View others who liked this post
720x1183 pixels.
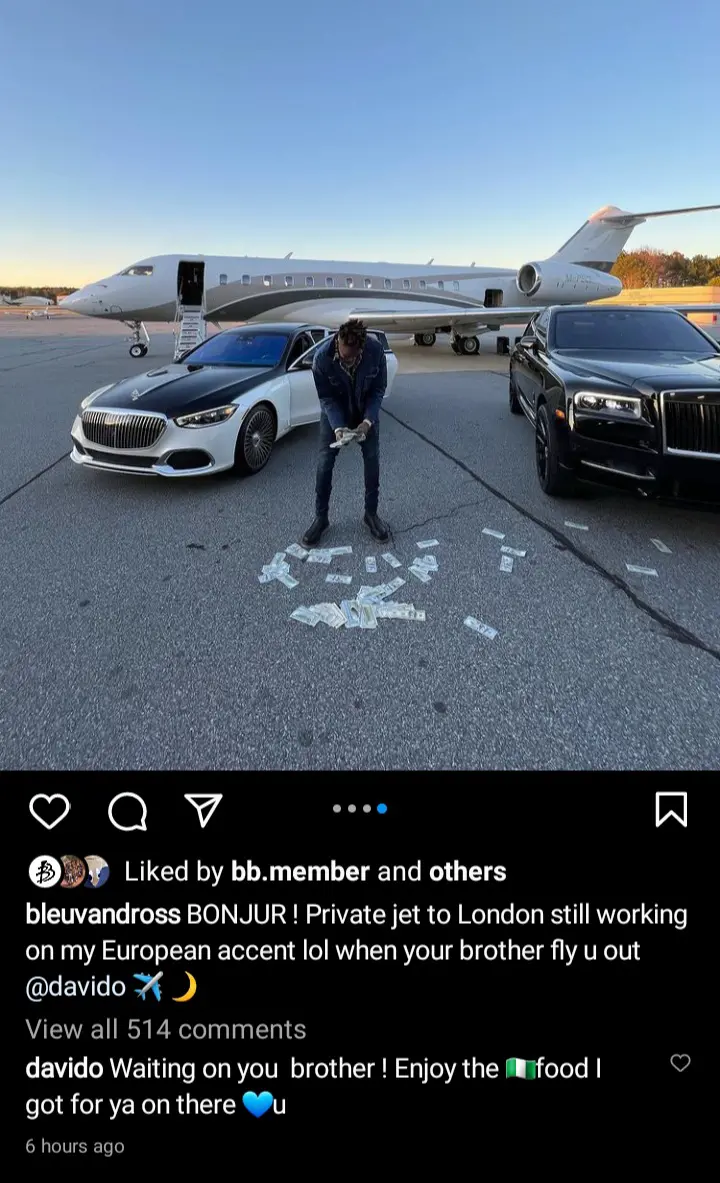(467, 872)
